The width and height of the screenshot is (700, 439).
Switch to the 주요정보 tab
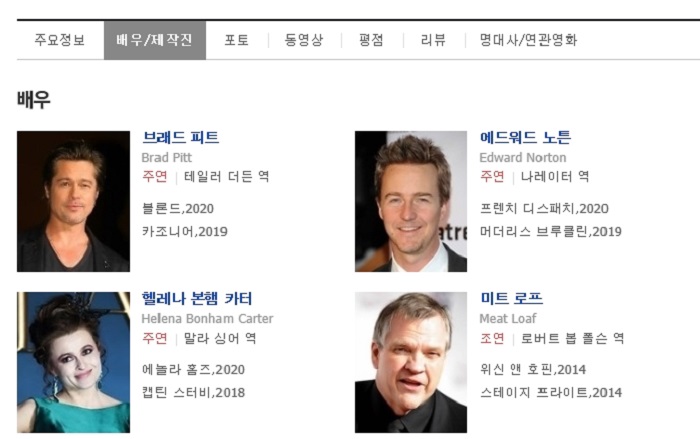(59, 41)
